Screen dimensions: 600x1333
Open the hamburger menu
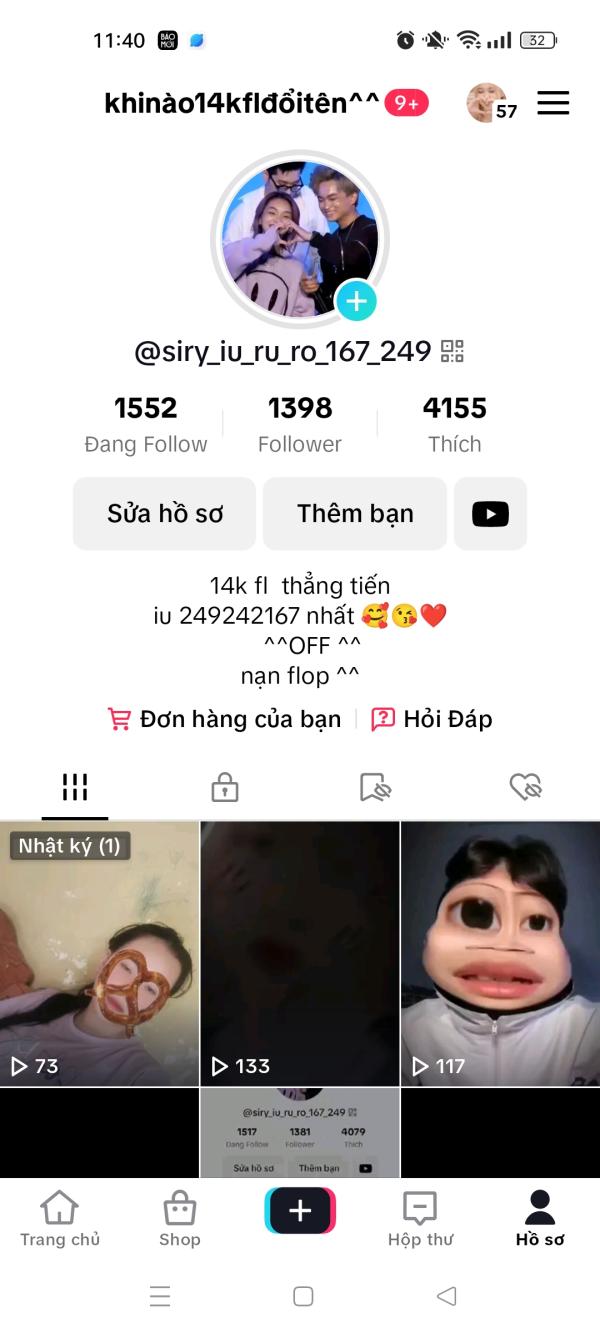[x=553, y=103]
